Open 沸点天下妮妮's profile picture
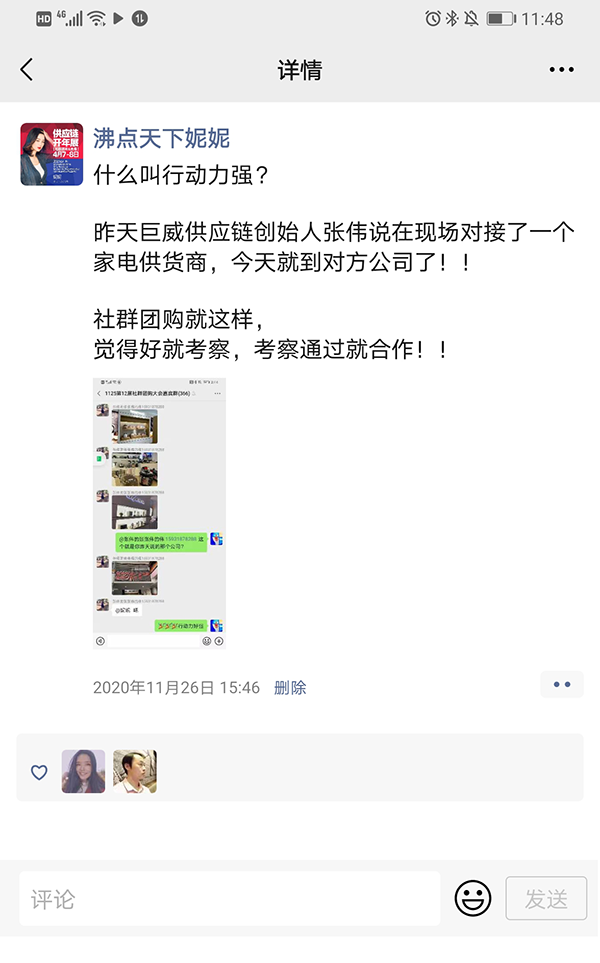This screenshot has height=963, width=600. [x=52, y=154]
